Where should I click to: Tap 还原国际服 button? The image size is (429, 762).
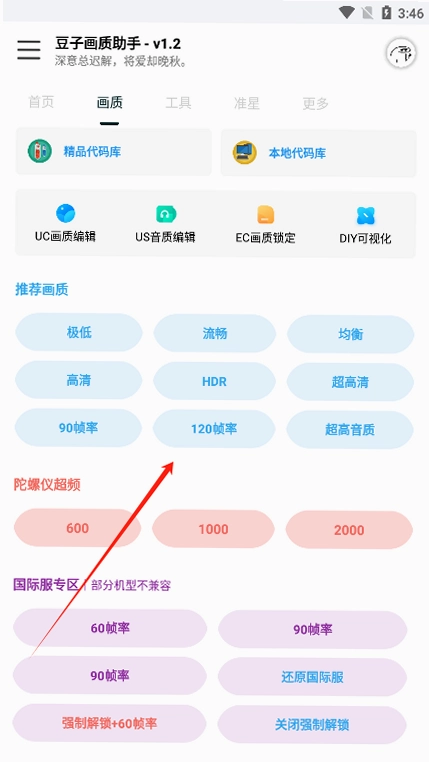[x=312, y=677]
